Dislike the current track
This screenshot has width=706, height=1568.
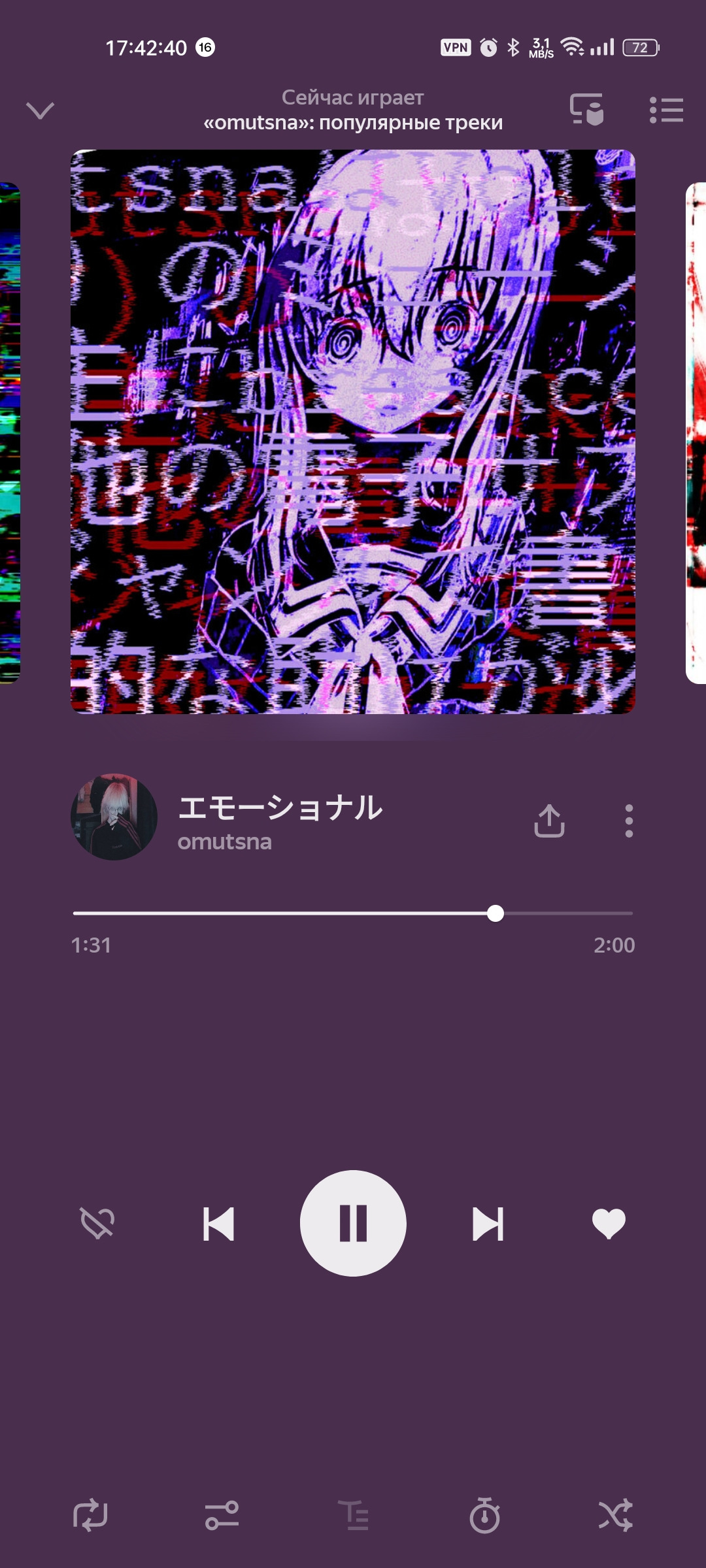[x=97, y=1223]
